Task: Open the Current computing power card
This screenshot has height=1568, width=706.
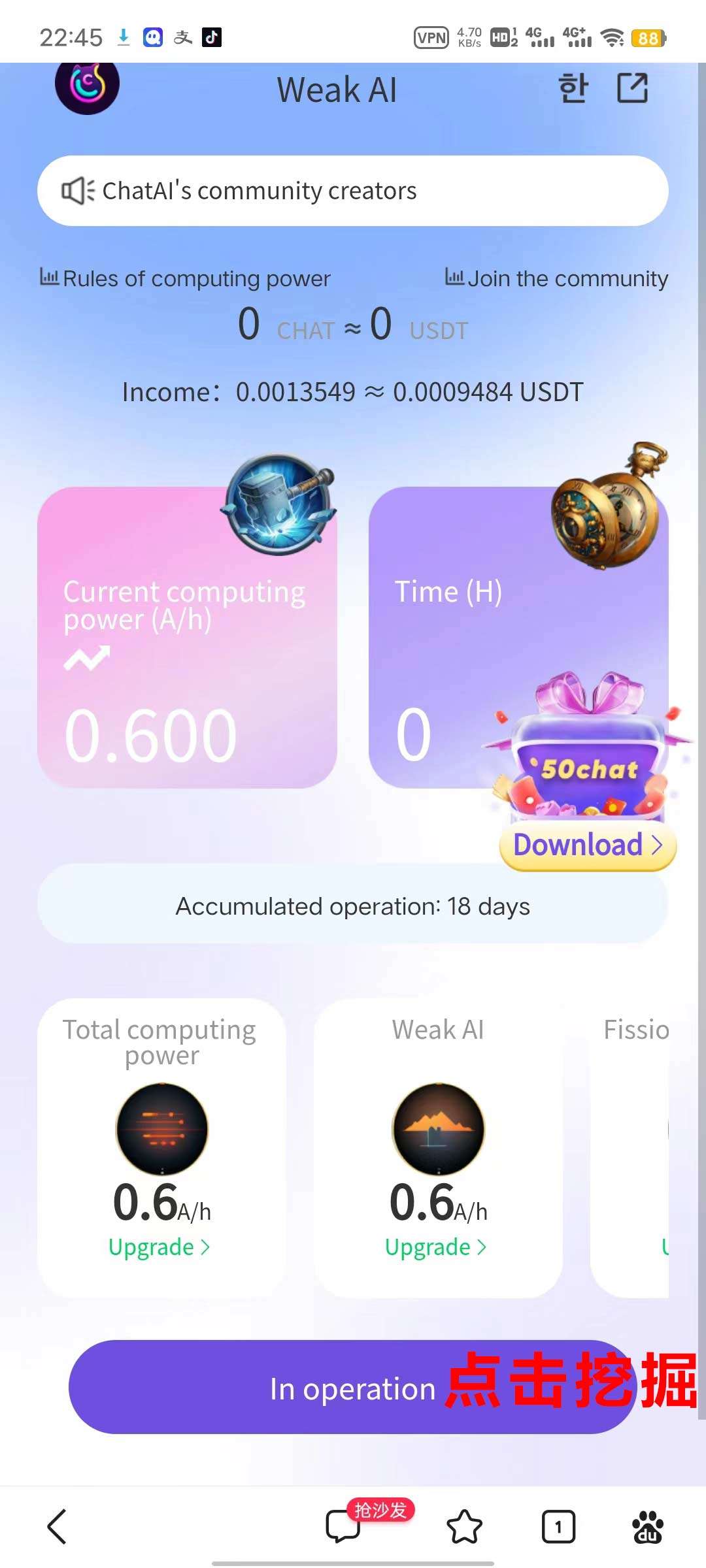Action: pos(187,638)
